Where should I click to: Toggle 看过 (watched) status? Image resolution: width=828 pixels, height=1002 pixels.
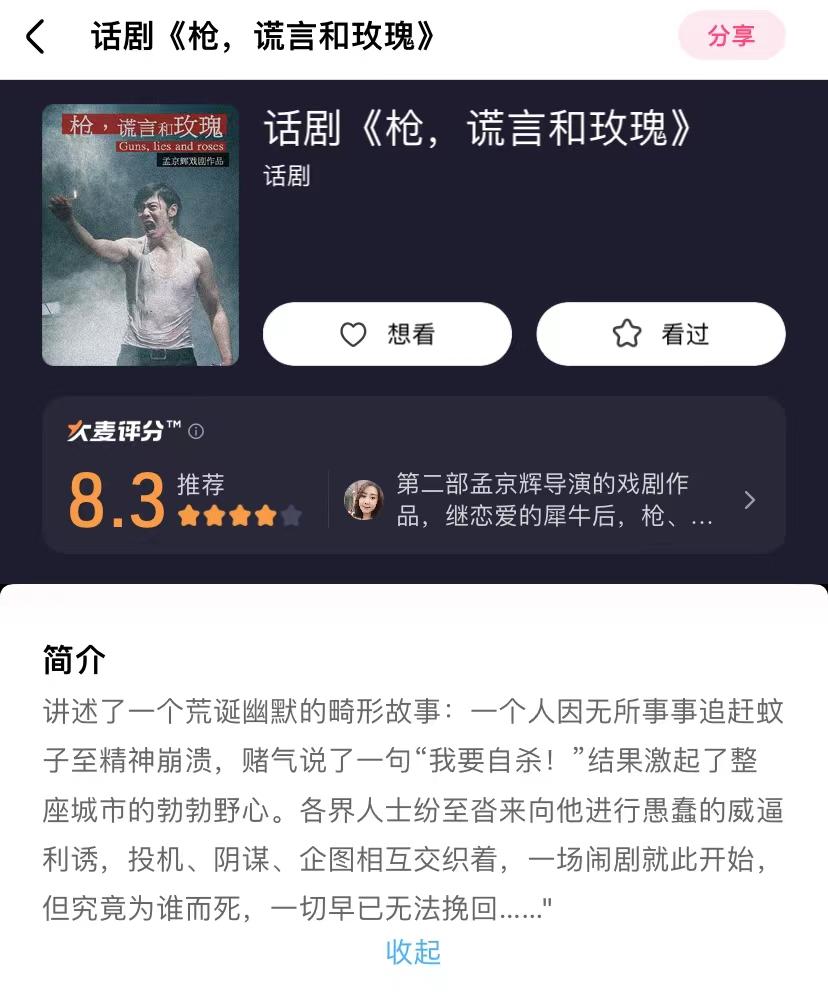[x=660, y=334]
